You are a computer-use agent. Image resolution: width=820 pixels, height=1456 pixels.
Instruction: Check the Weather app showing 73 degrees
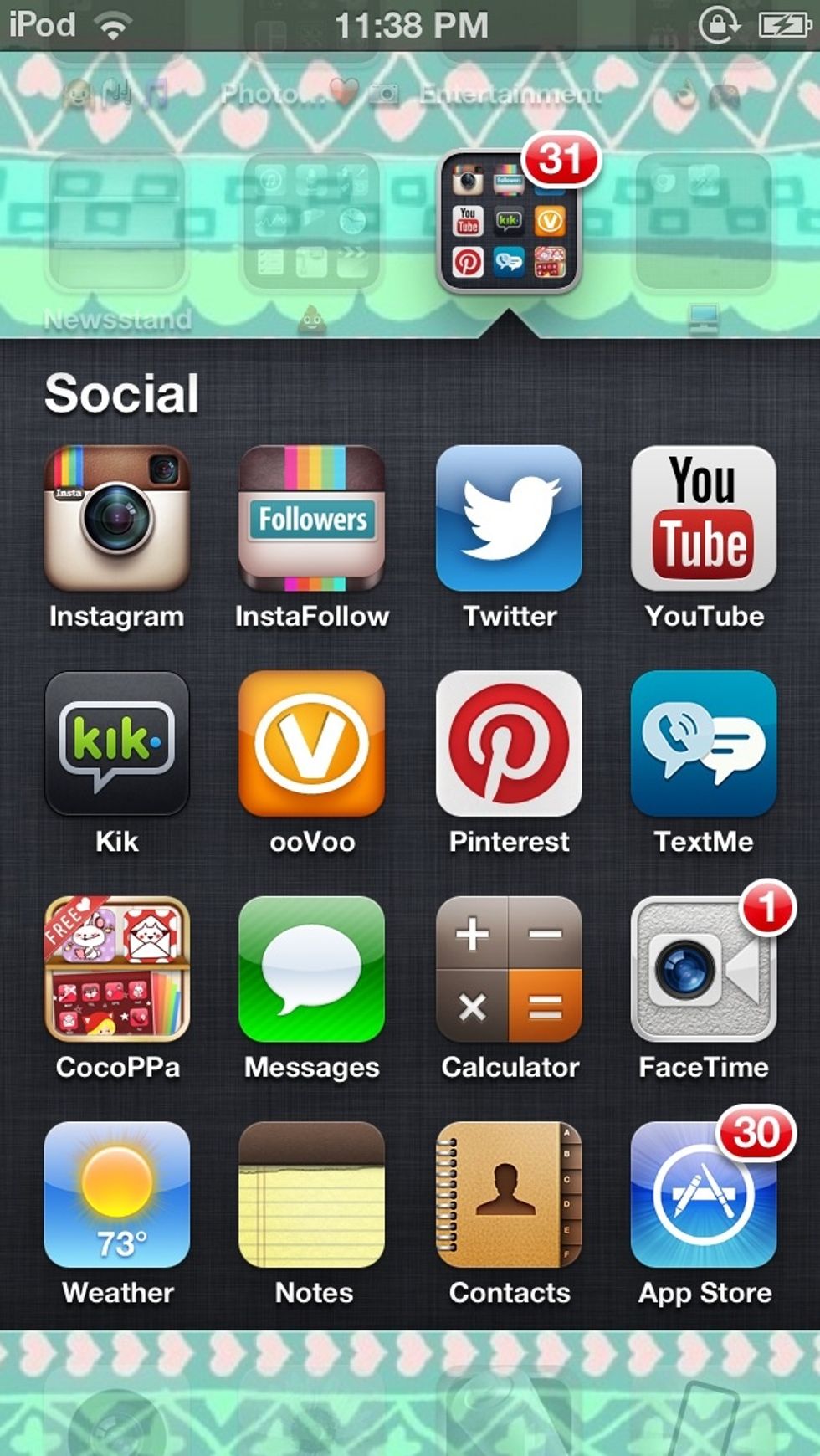[117, 1197]
